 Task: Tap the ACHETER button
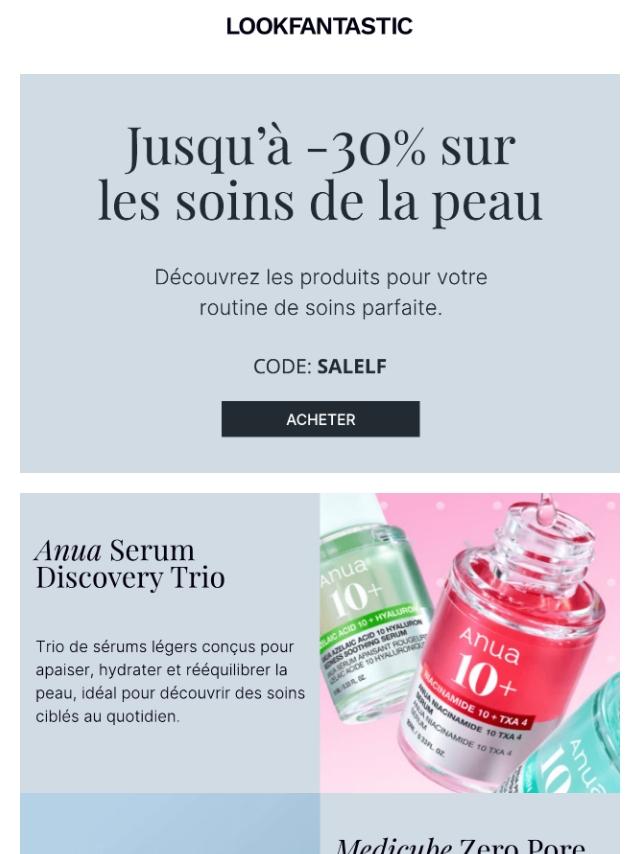[x=320, y=419]
